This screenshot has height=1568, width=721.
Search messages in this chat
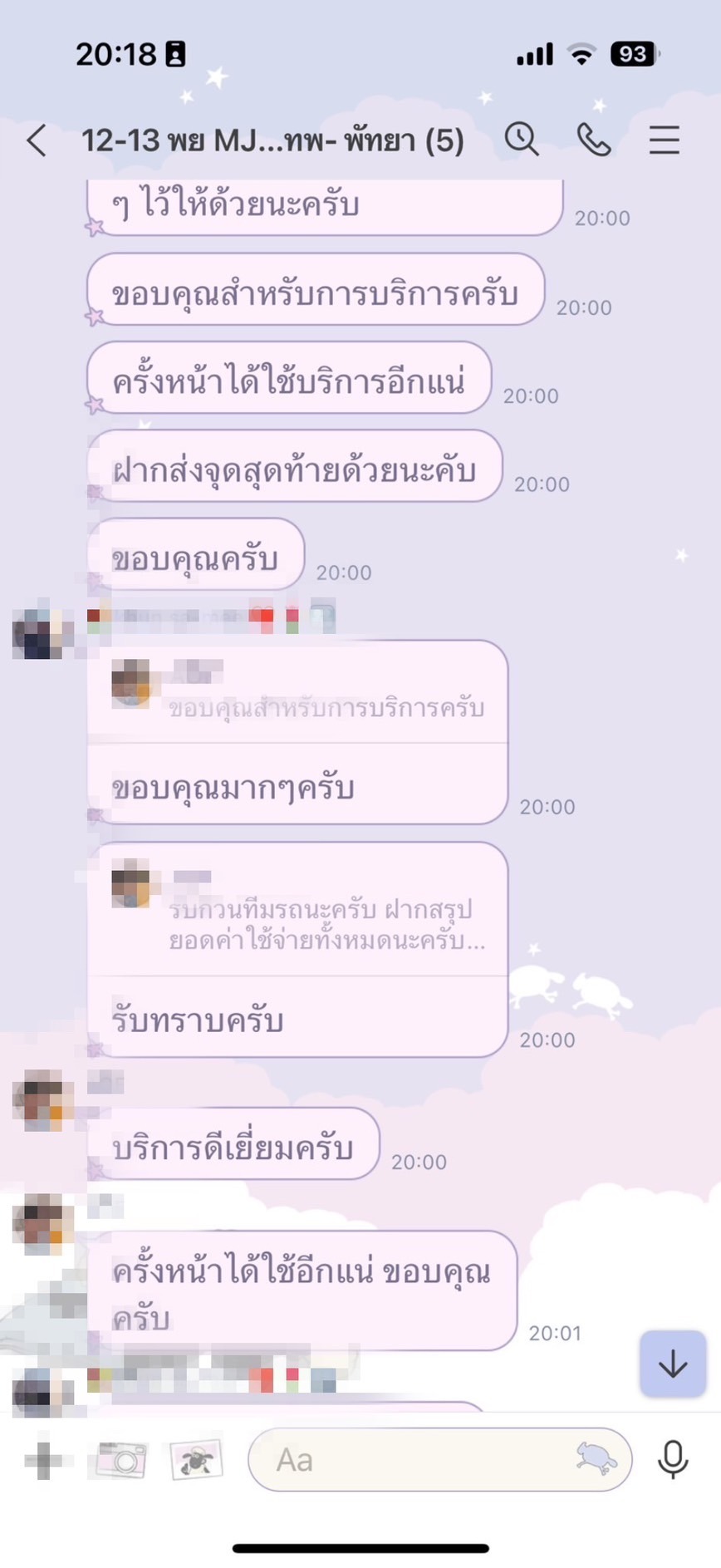coord(522,140)
